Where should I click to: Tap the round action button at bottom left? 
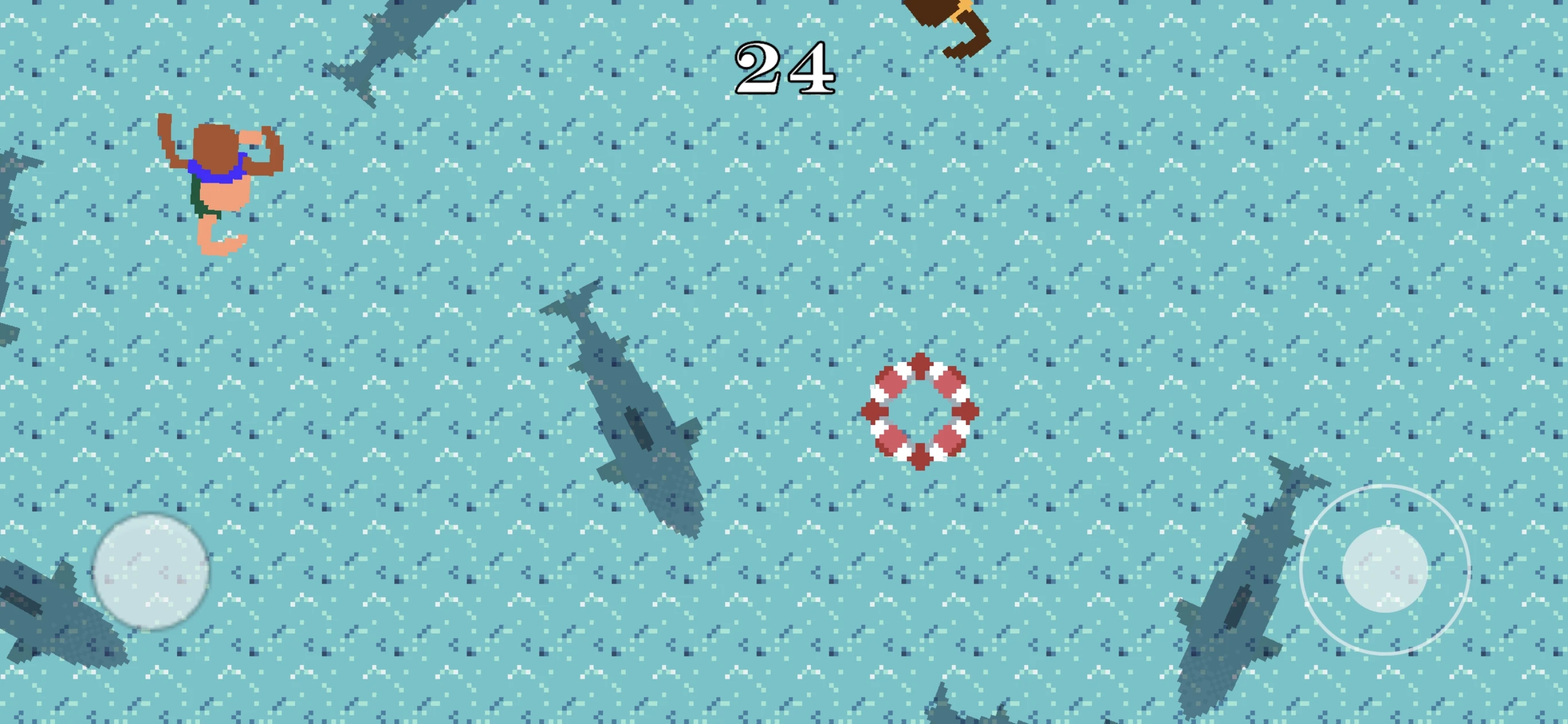click(x=150, y=570)
